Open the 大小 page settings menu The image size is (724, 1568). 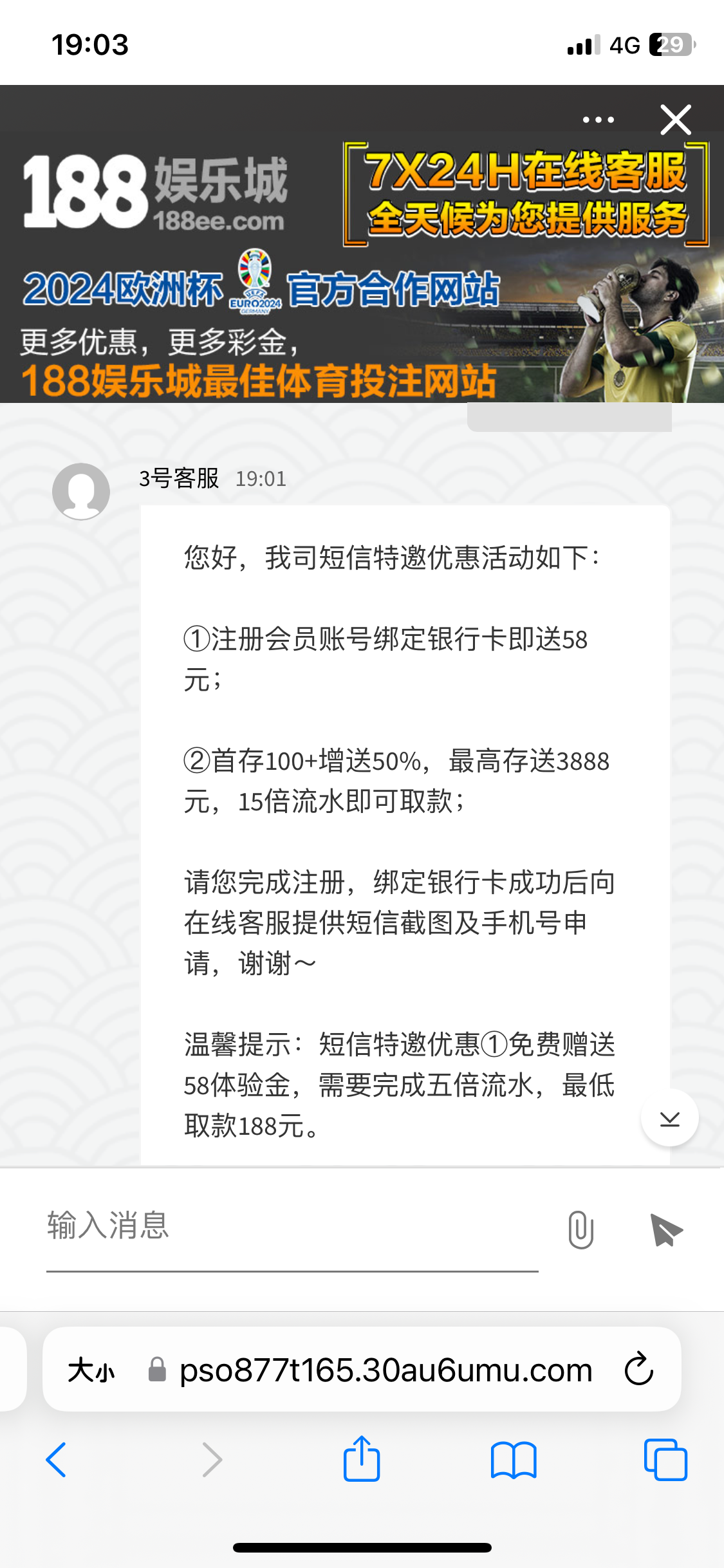coord(91,1370)
